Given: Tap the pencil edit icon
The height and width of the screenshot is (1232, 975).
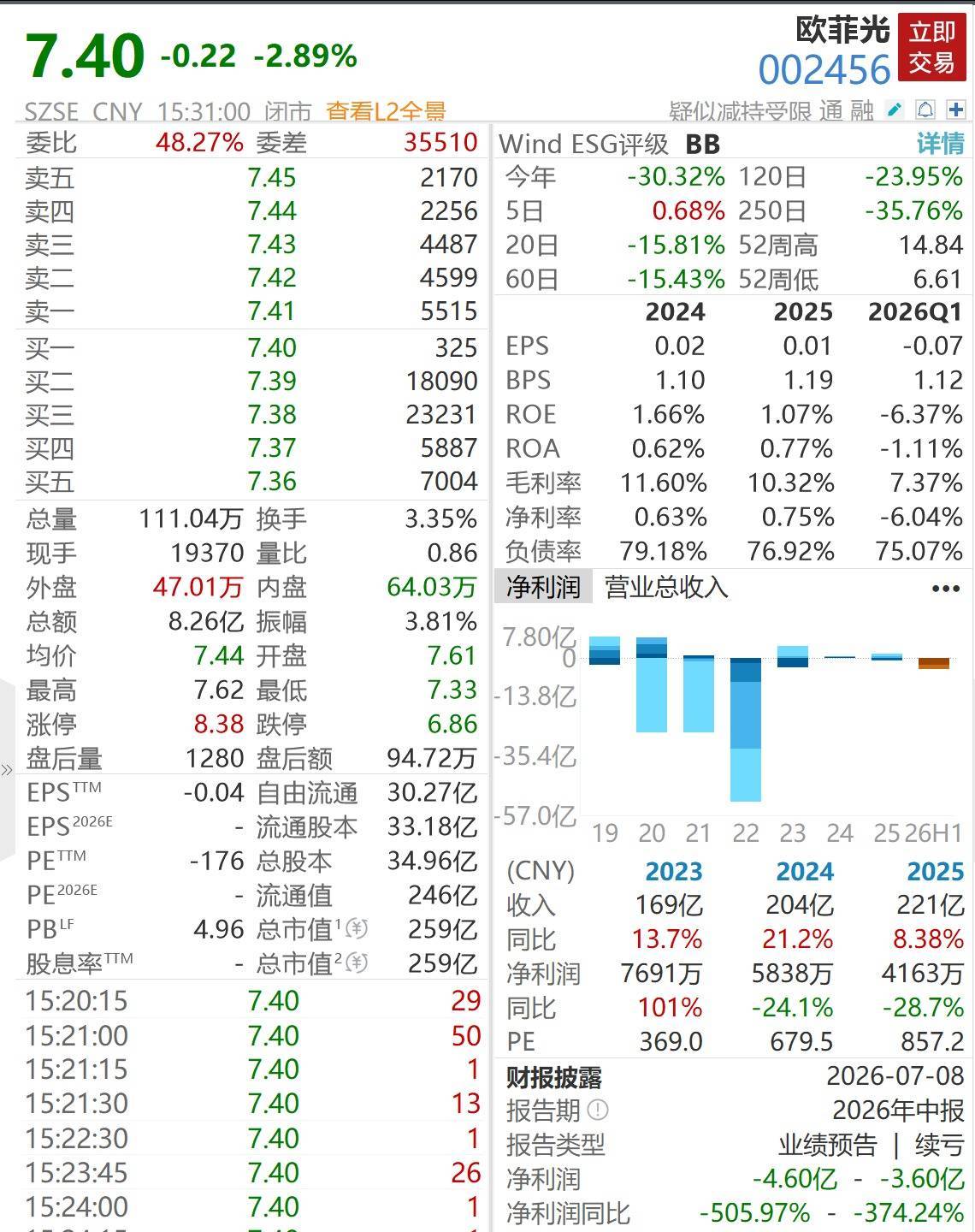Looking at the screenshot, I should click(x=895, y=110).
